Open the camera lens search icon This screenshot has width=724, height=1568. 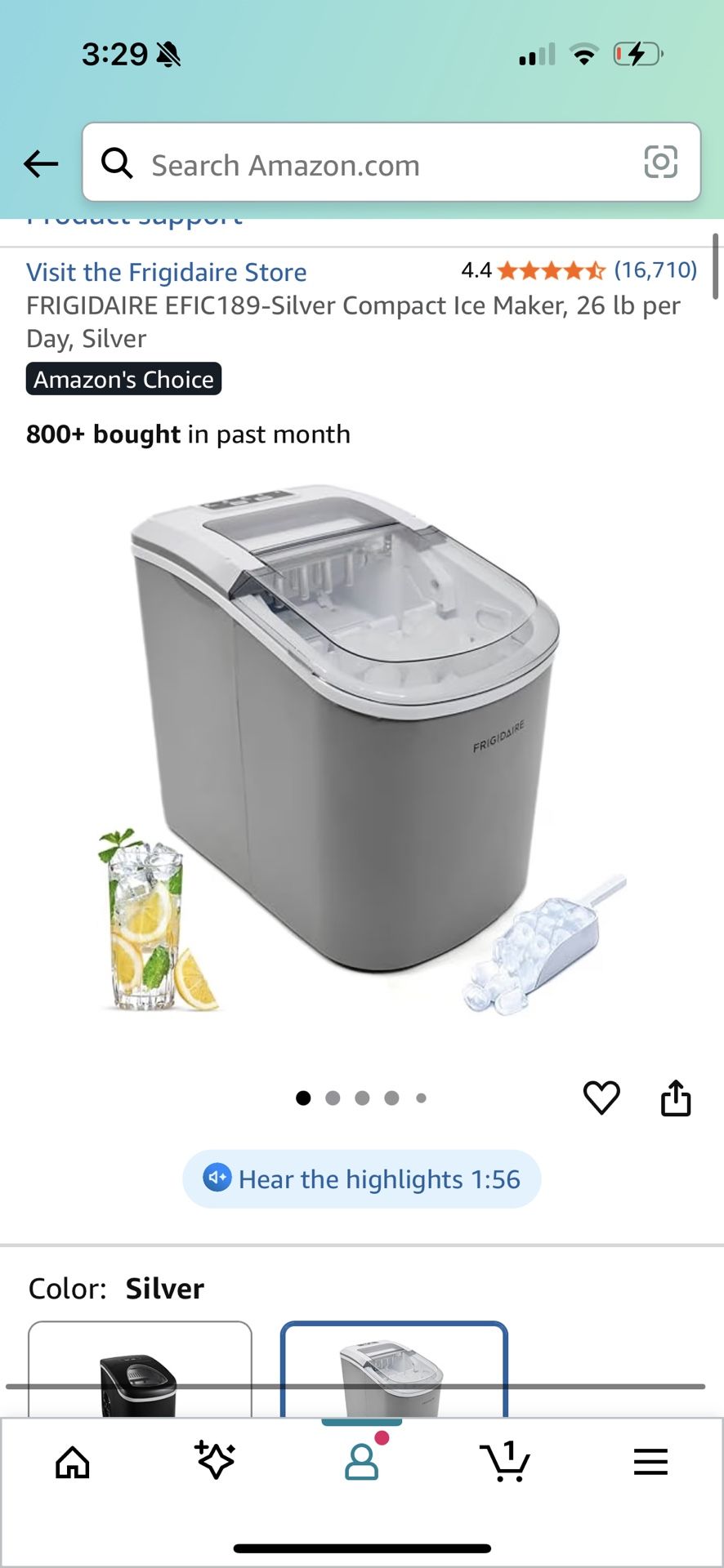click(x=660, y=162)
